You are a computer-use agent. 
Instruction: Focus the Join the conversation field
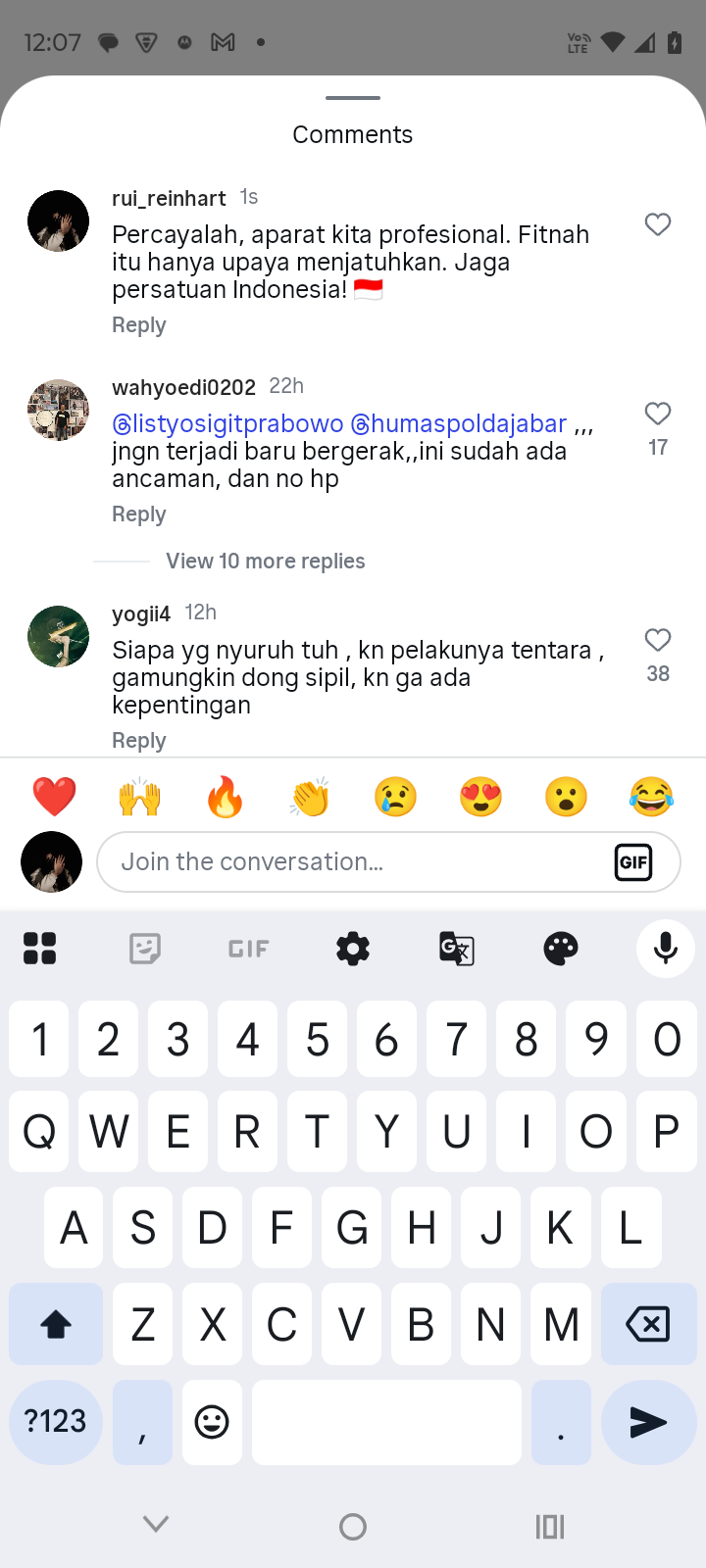click(353, 862)
